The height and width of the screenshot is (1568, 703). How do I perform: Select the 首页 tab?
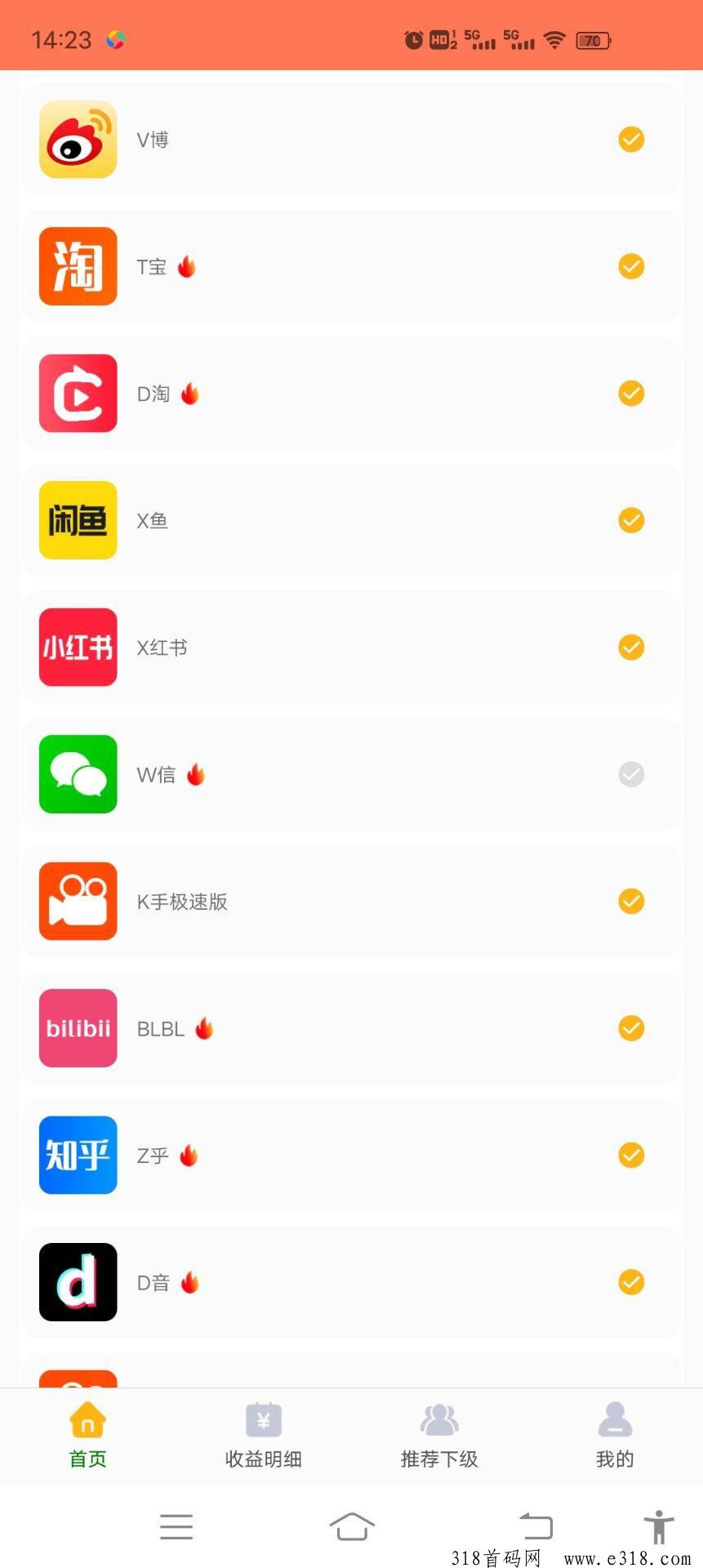coord(88,1435)
